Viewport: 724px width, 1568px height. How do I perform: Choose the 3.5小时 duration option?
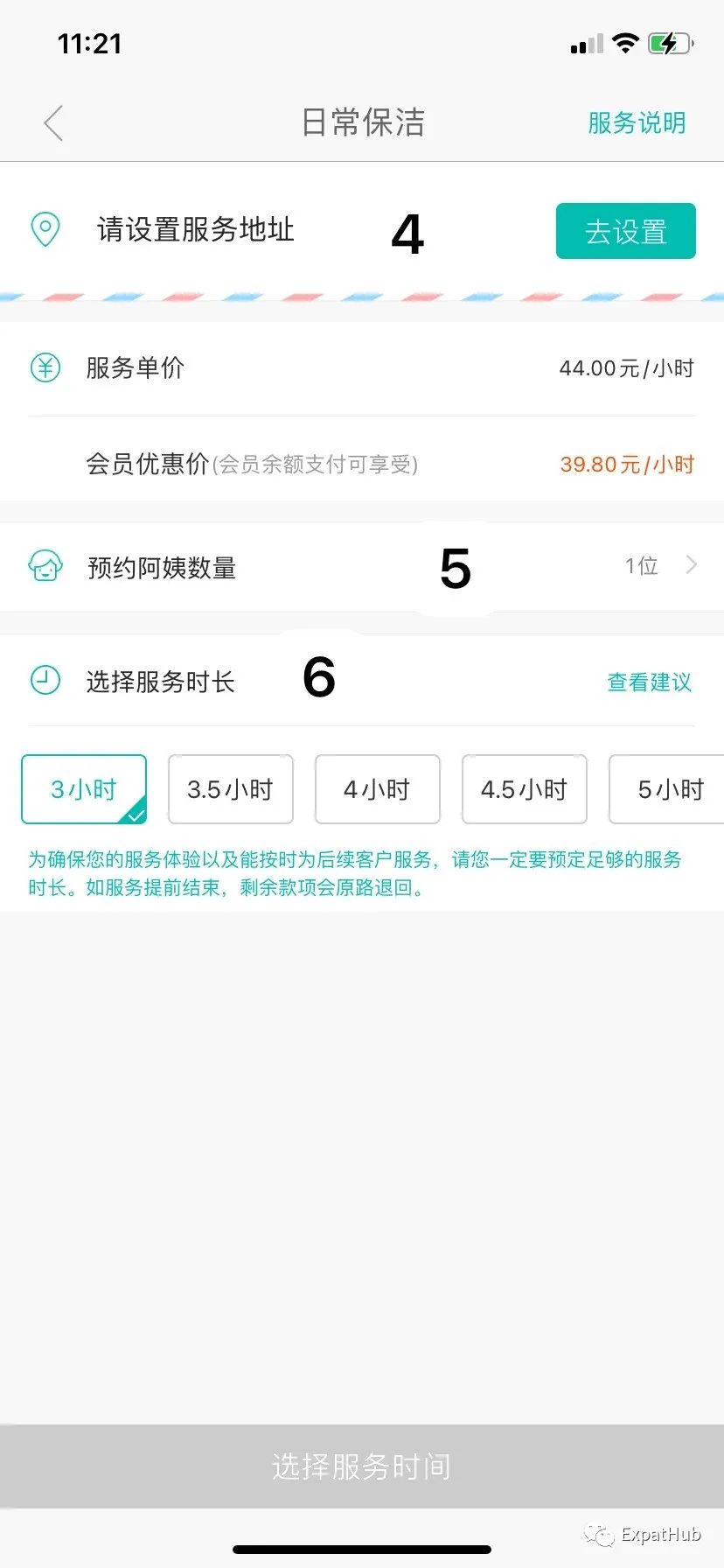[231, 789]
